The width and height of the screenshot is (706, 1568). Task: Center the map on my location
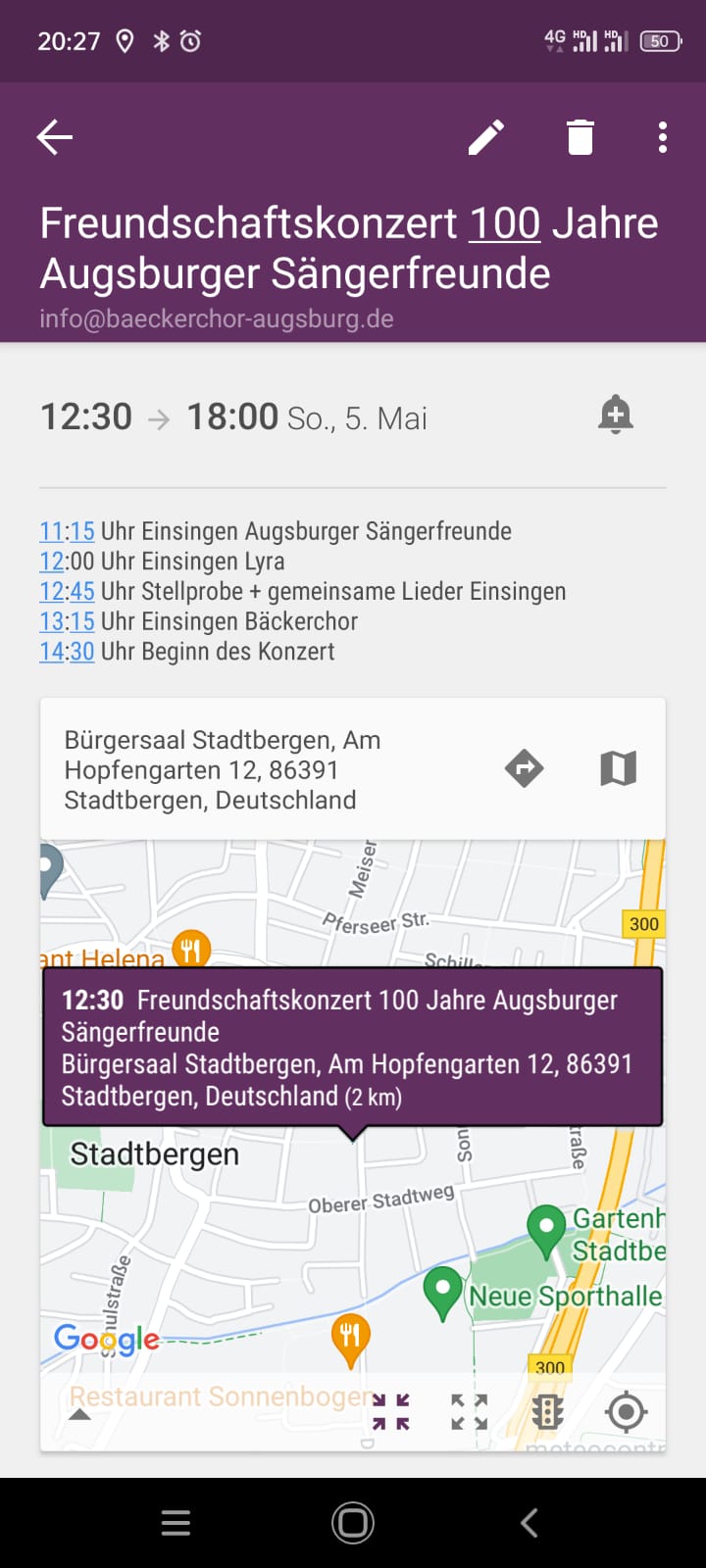point(626,1412)
